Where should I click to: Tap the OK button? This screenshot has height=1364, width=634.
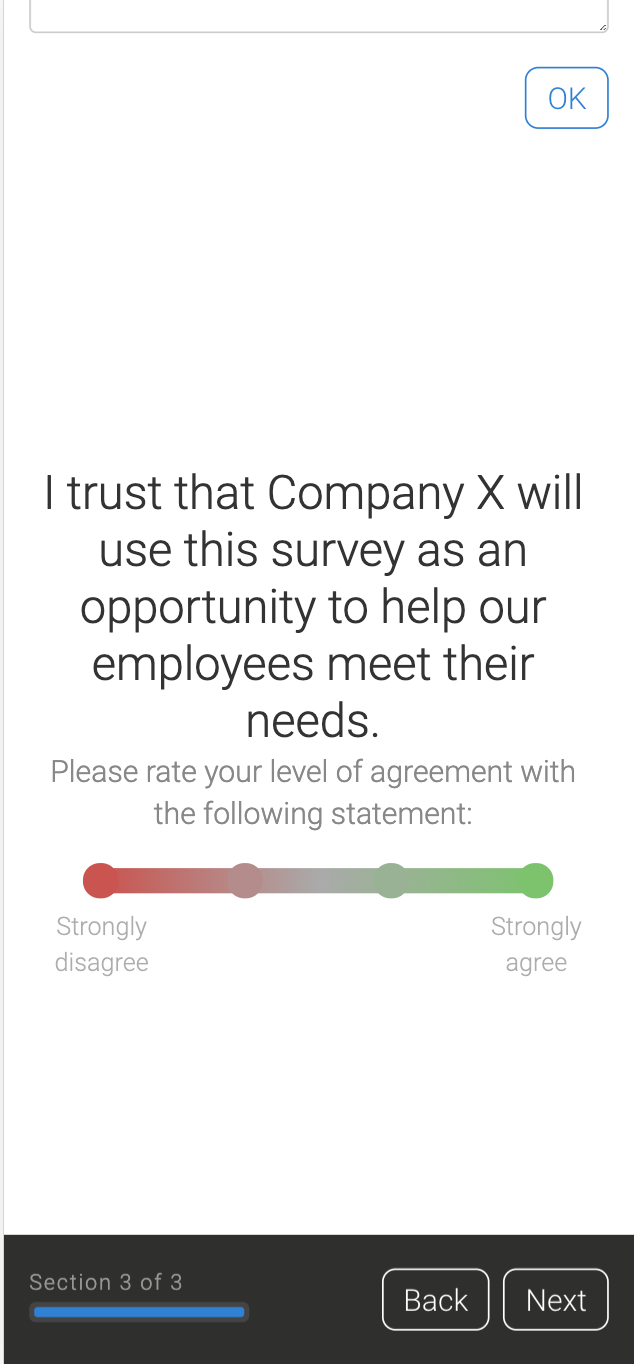pos(566,98)
